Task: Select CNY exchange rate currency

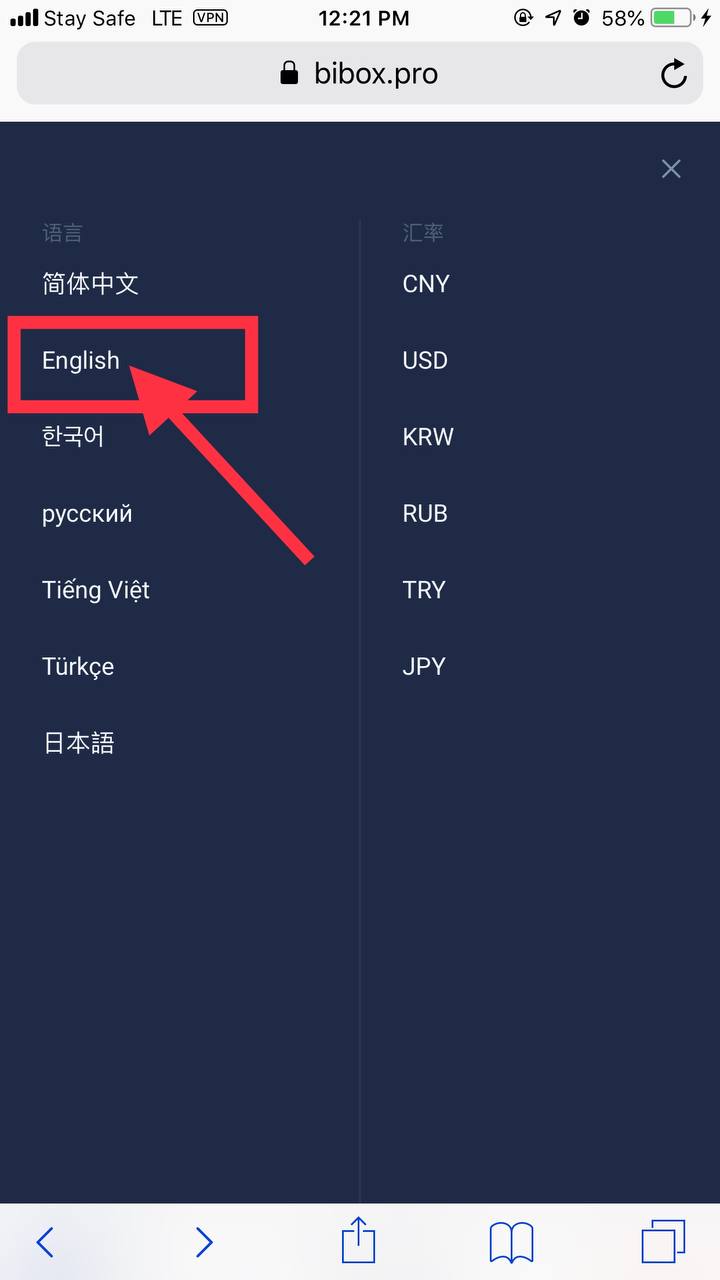Action: (426, 284)
